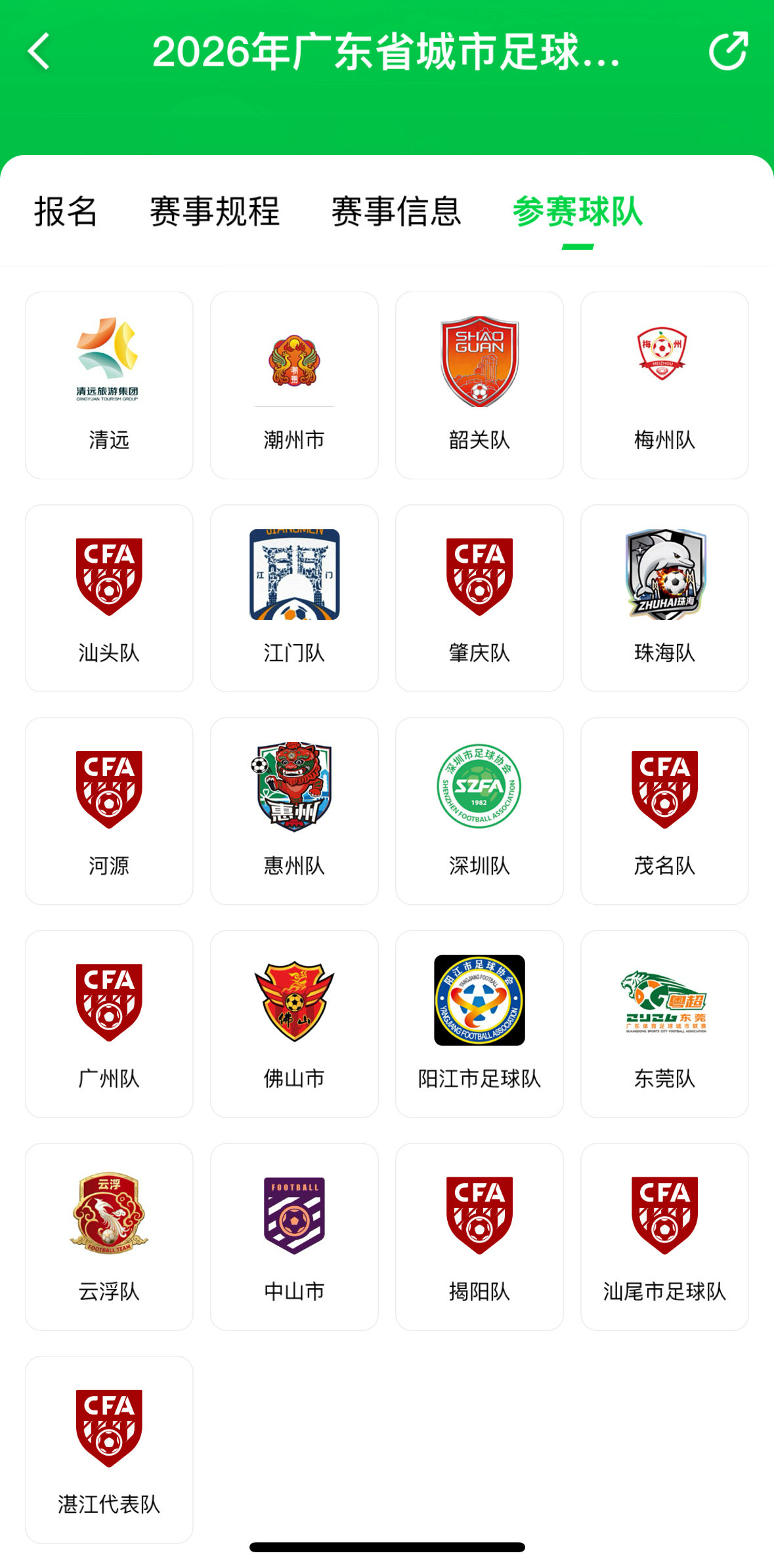Open the 赛事信息 tab

coord(396,211)
